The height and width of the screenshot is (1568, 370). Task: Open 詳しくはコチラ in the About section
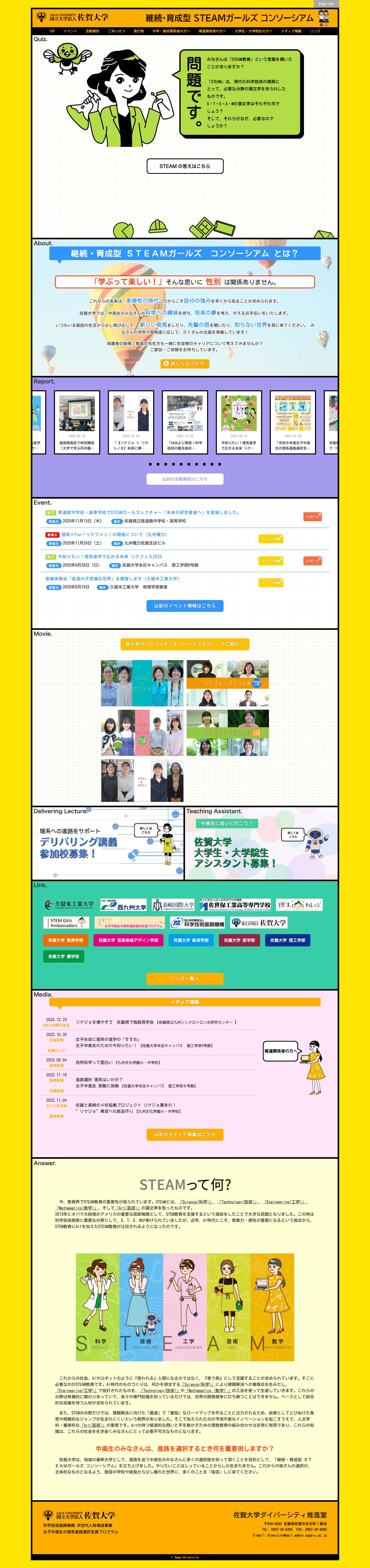[185, 363]
